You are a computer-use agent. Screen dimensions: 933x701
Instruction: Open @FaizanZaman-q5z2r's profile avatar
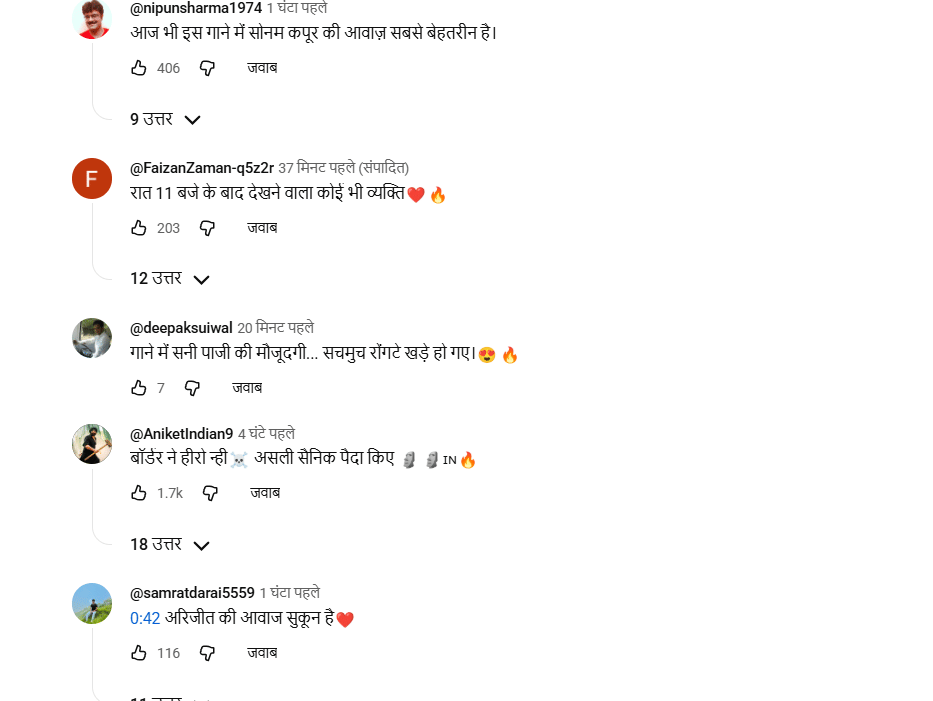pos(92,179)
